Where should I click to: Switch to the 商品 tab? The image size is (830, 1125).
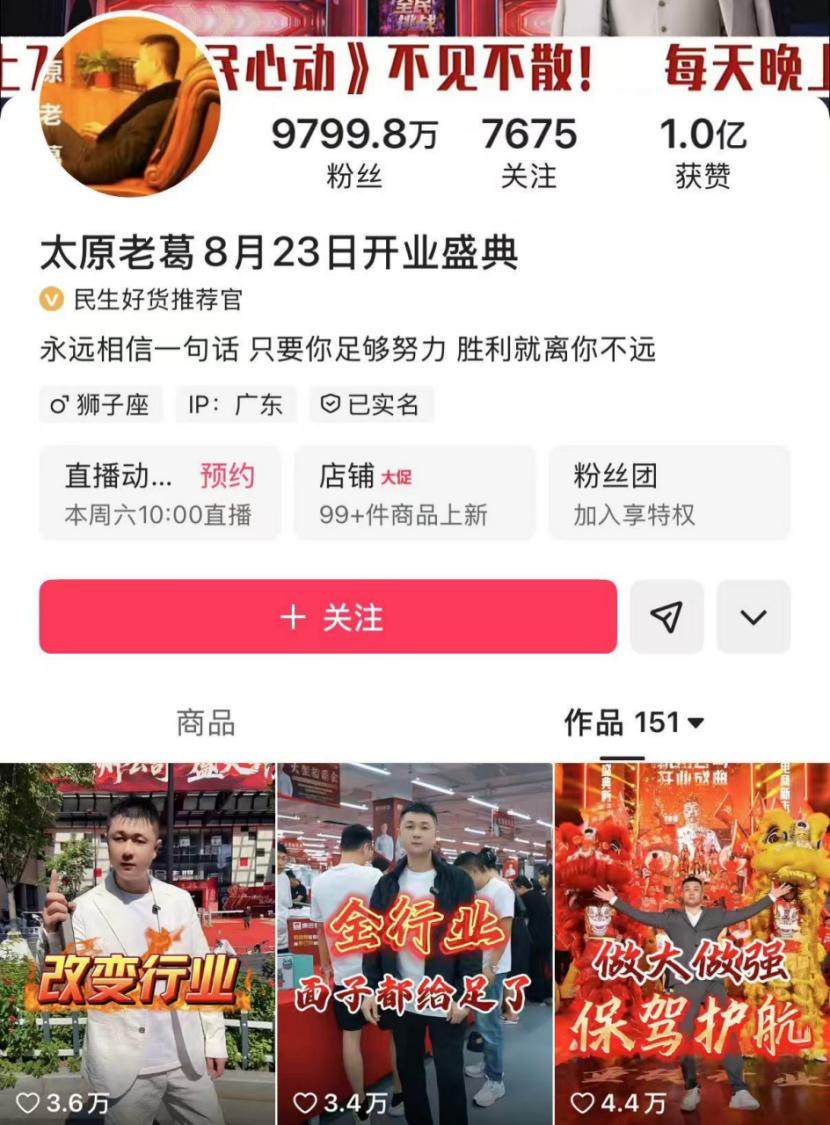click(206, 722)
